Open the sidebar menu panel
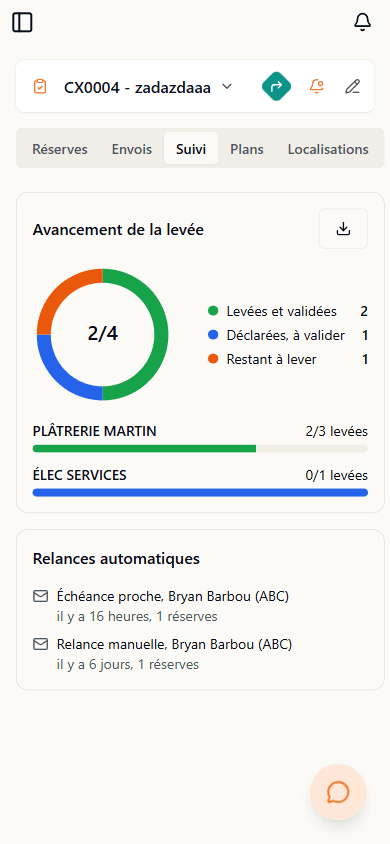This screenshot has height=844, width=390. [x=23, y=23]
